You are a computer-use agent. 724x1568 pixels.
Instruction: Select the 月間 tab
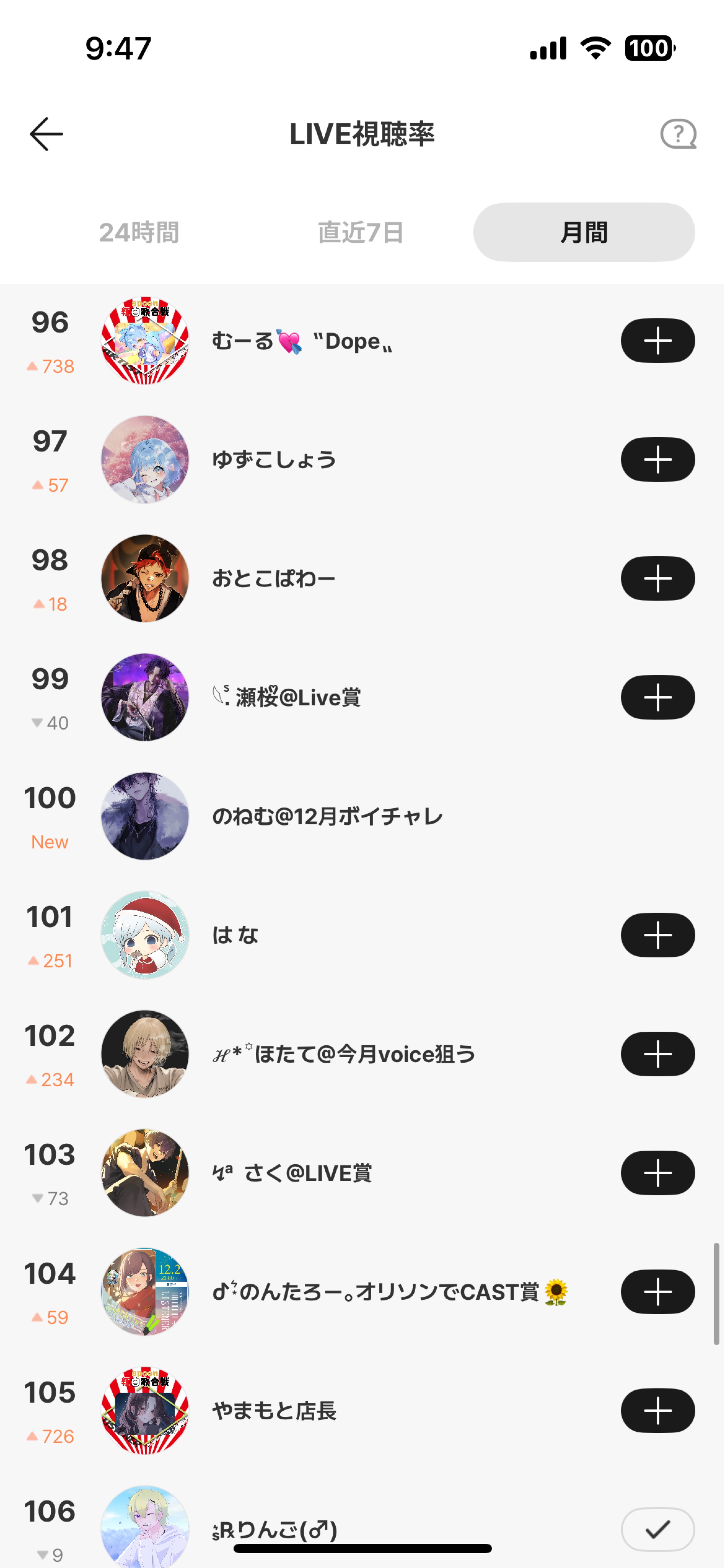tap(583, 232)
